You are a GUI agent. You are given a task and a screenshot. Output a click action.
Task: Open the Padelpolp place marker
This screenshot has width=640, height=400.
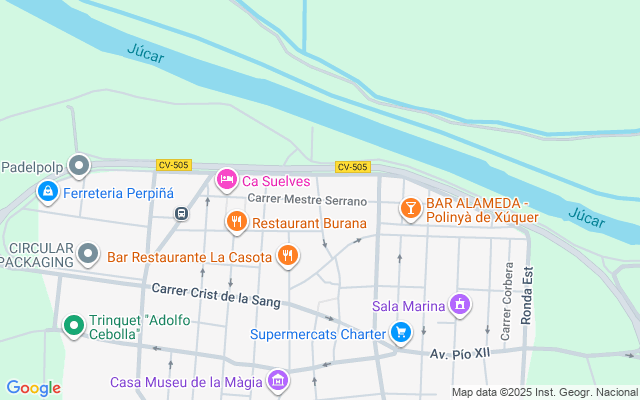point(79,166)
